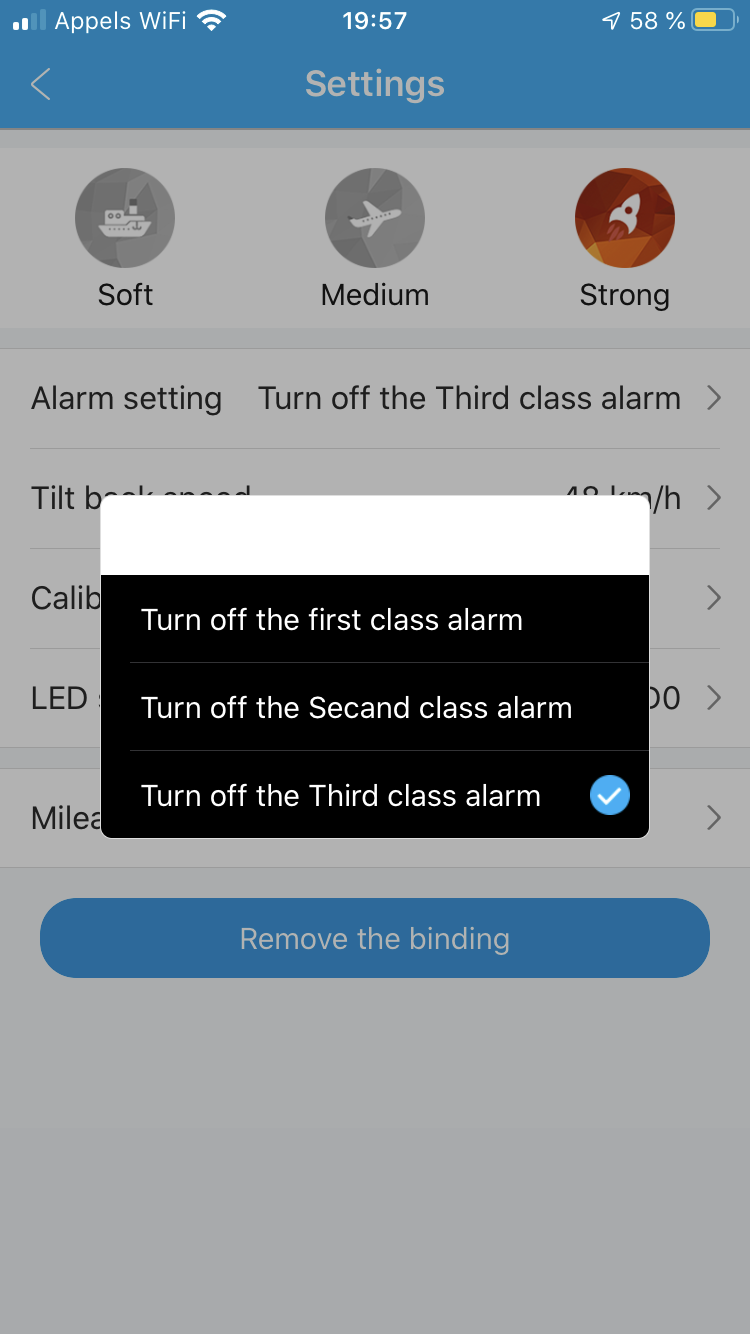Select Turn off the first class alarm
The width and height of the screenshot is (750, 1334).
pos(375,619)
